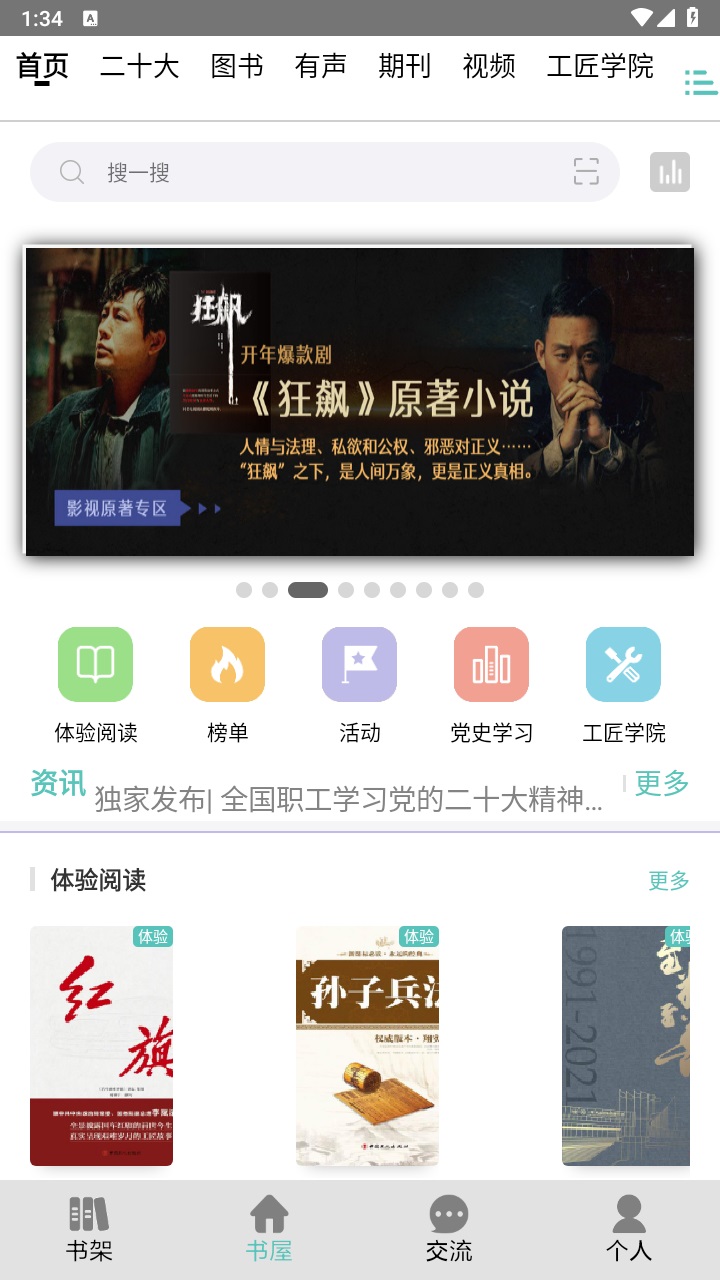Viewport: 720px width, 1280px height.
Task: Open the 体验阅读 reading icon
Action: coord(95,663)
